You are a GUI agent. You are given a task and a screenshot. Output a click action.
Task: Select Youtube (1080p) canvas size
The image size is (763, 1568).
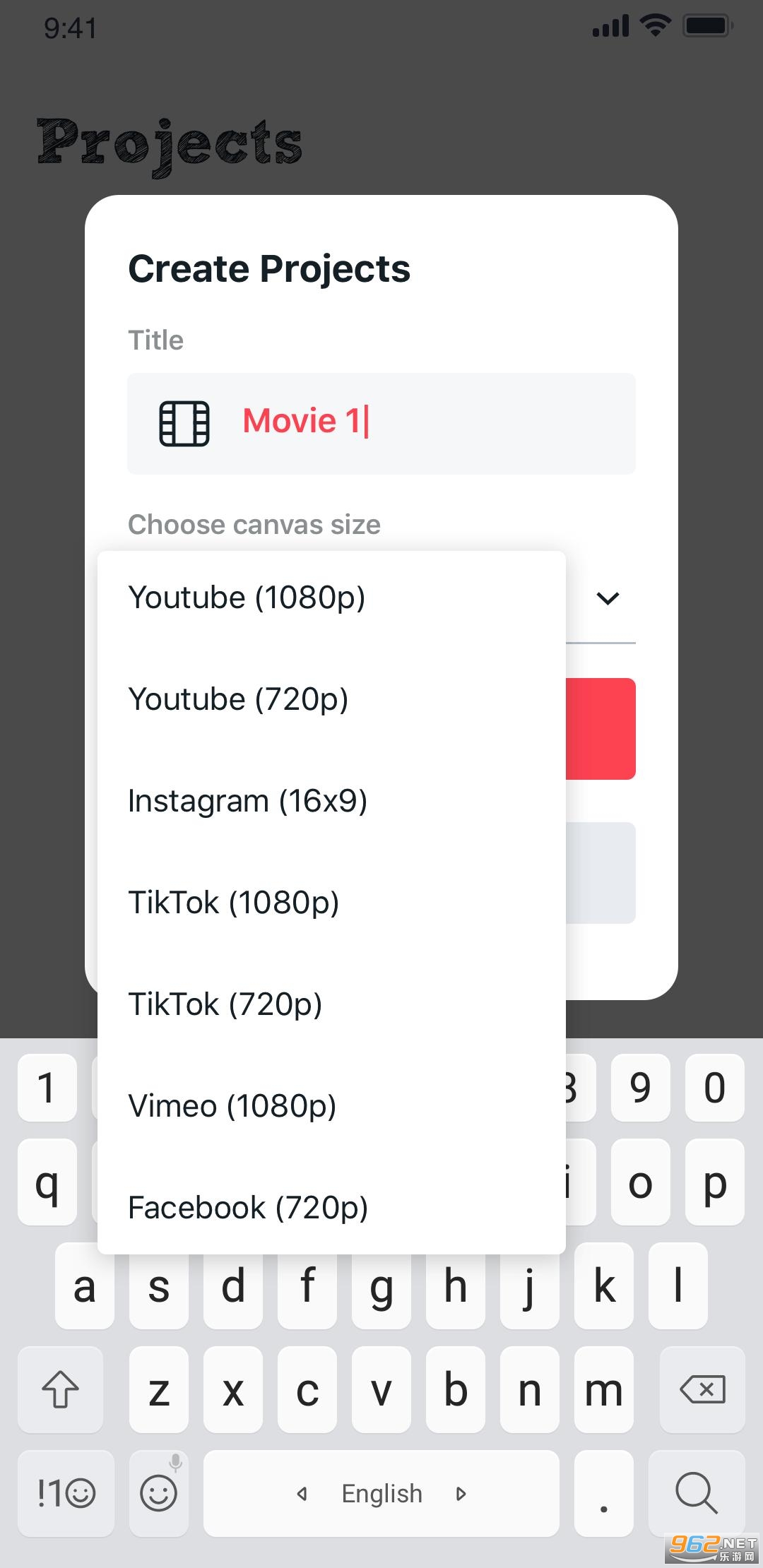(331, 598)
